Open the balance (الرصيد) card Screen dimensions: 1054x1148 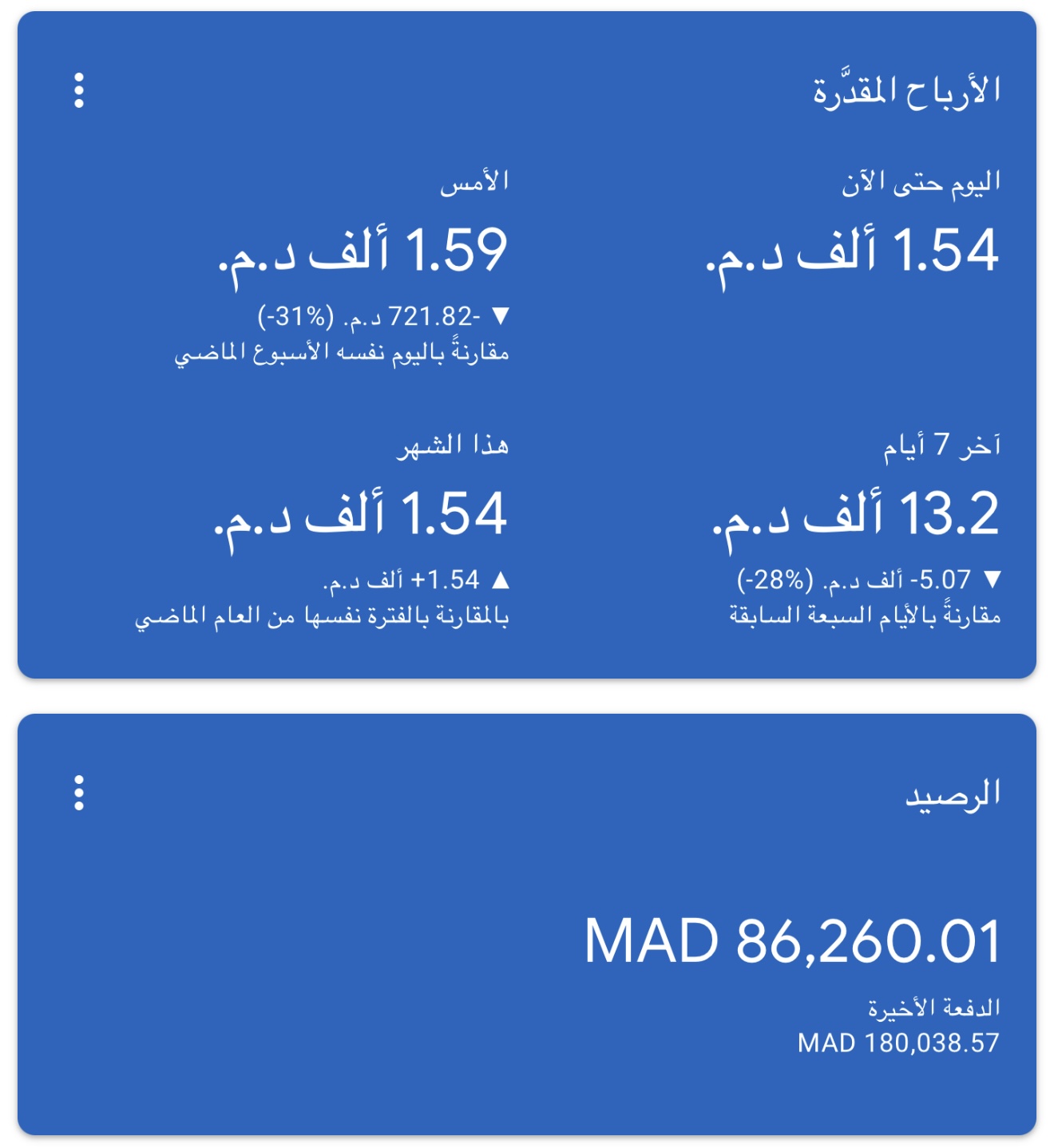point(952,794)
